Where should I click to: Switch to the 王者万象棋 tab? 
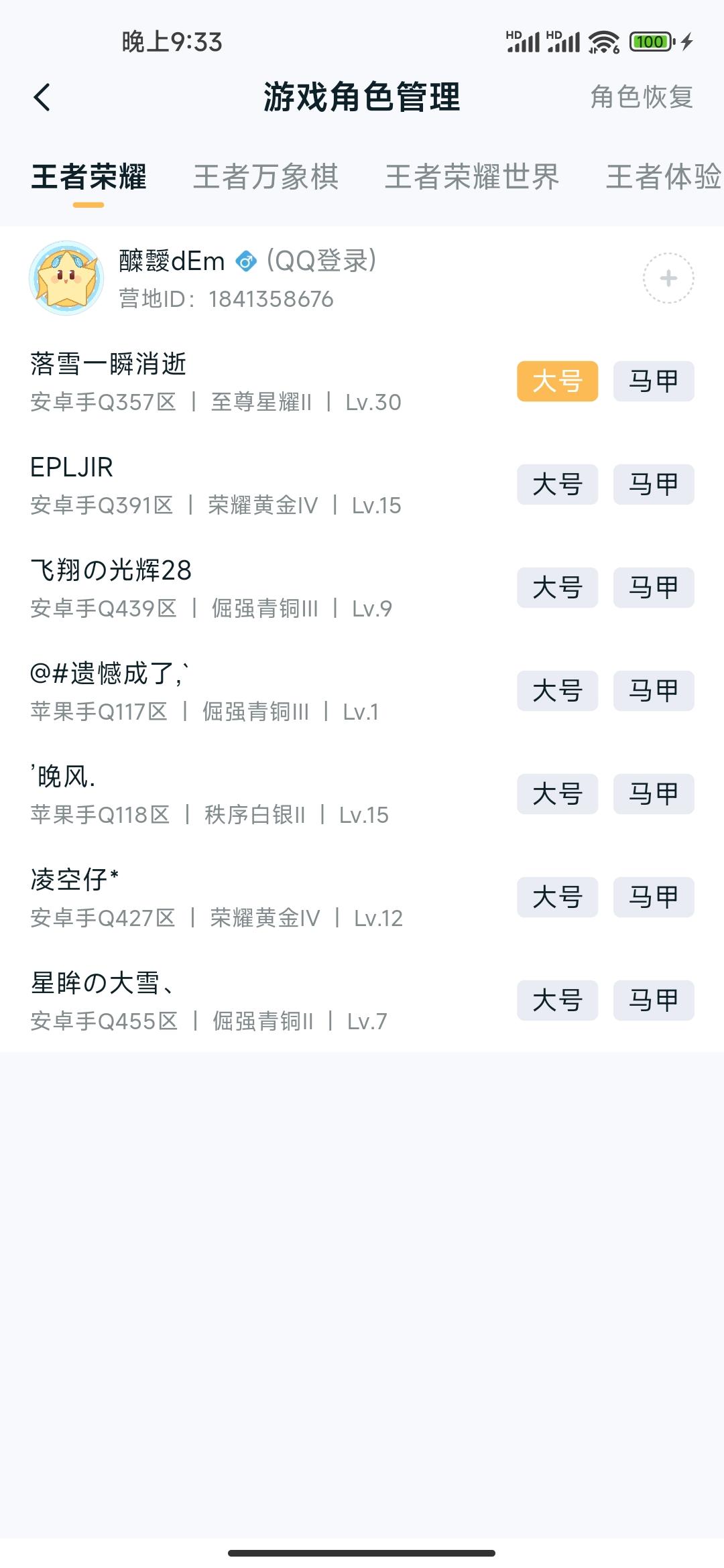265,178
